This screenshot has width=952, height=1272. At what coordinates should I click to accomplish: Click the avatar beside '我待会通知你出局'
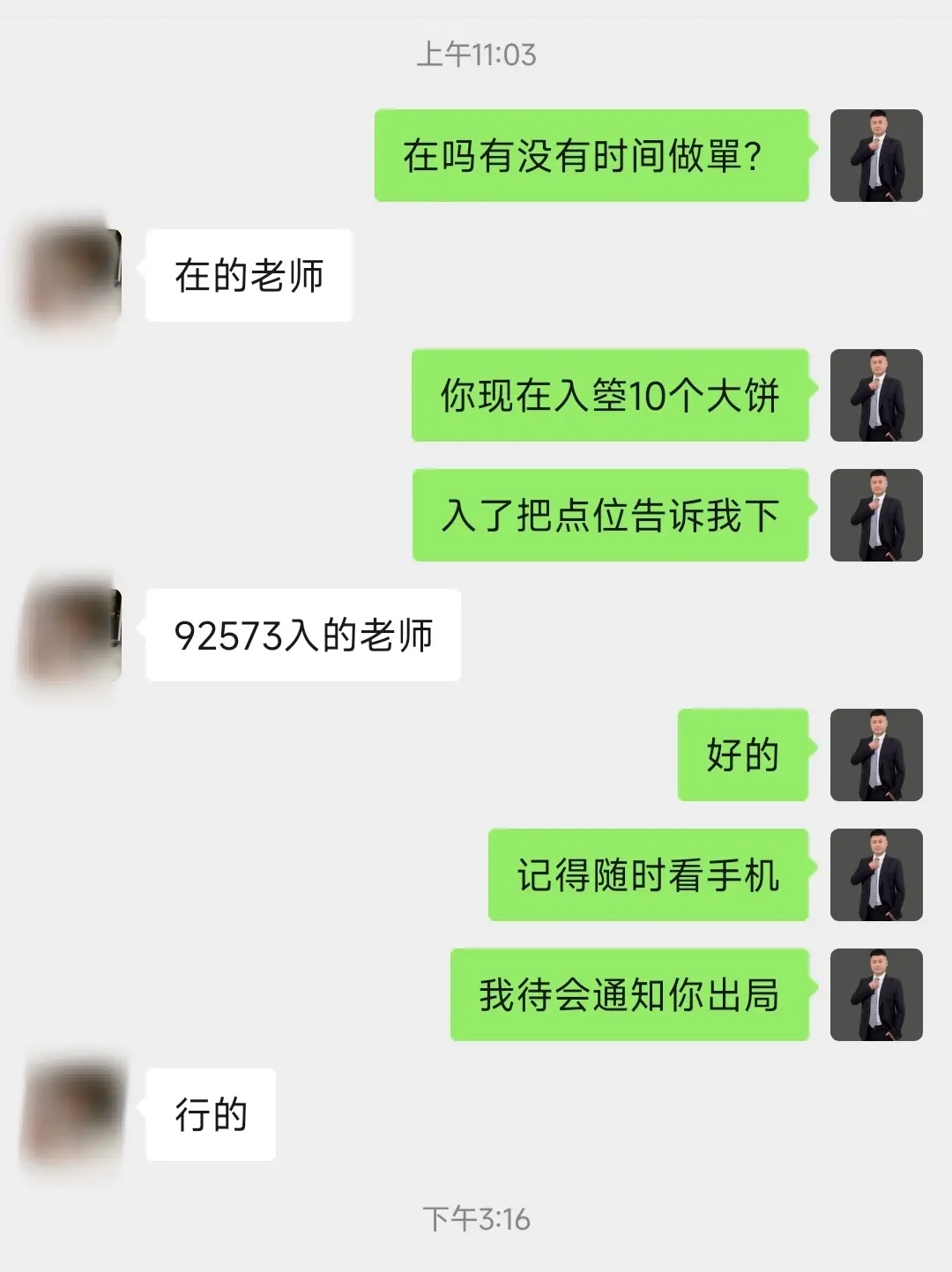[x=875, y=997]
